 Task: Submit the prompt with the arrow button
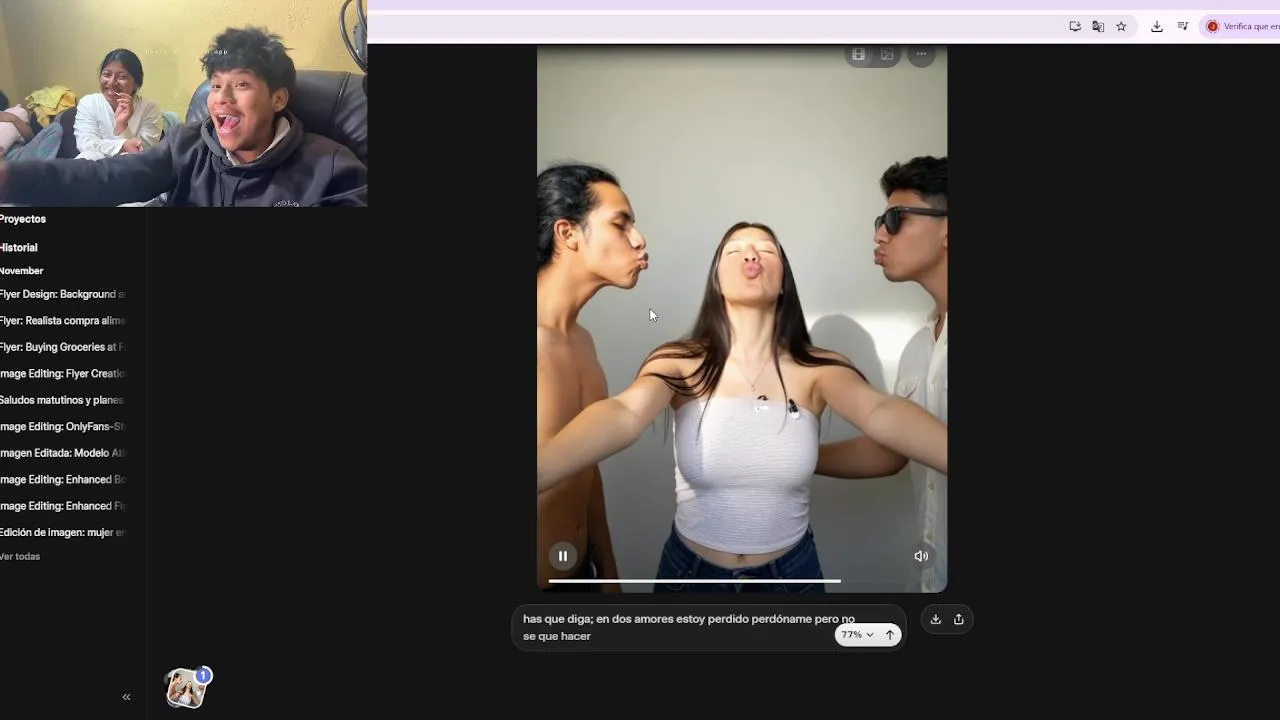click(890, 635)
